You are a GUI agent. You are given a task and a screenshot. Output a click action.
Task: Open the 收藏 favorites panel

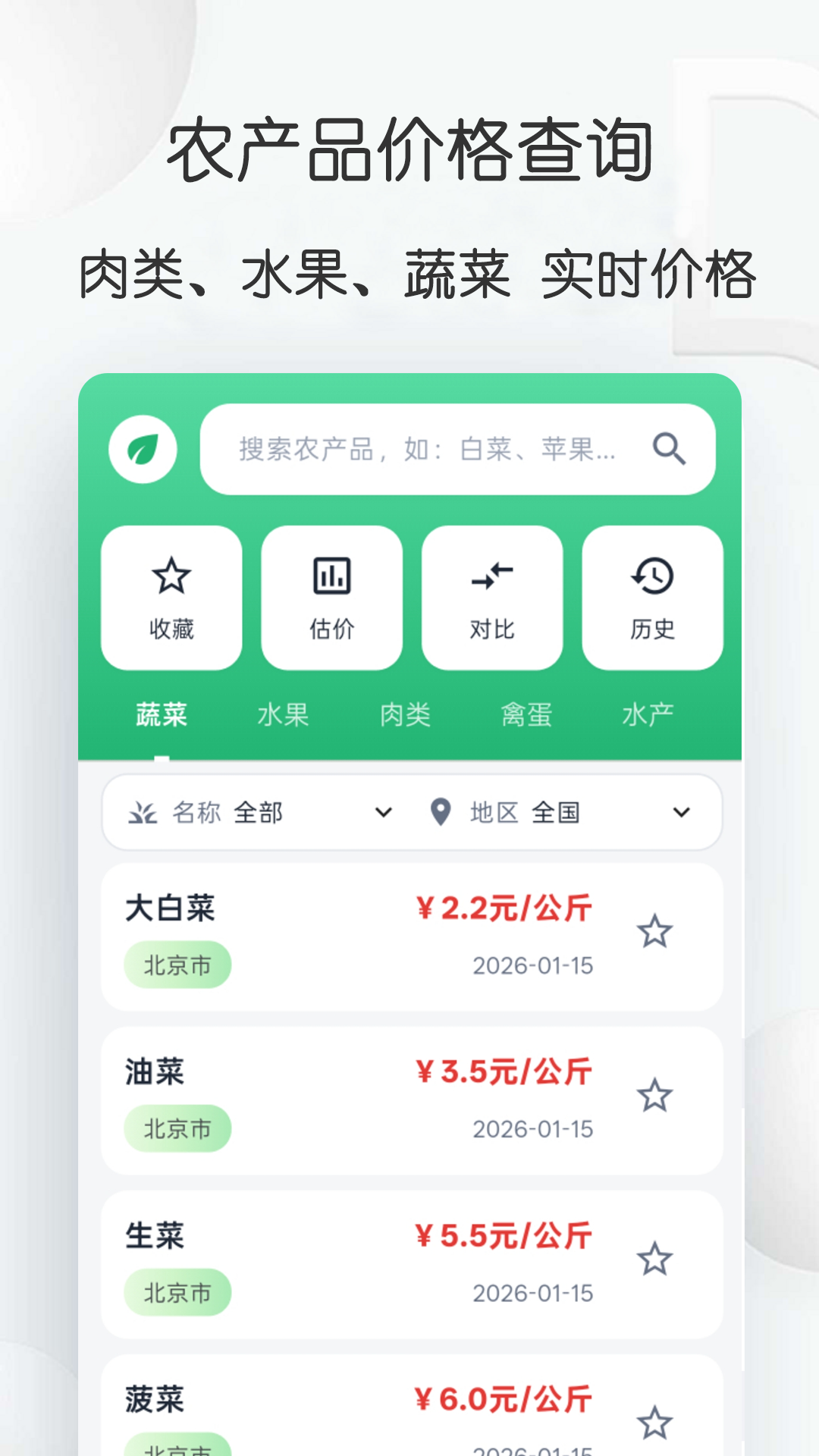(171, 598)
